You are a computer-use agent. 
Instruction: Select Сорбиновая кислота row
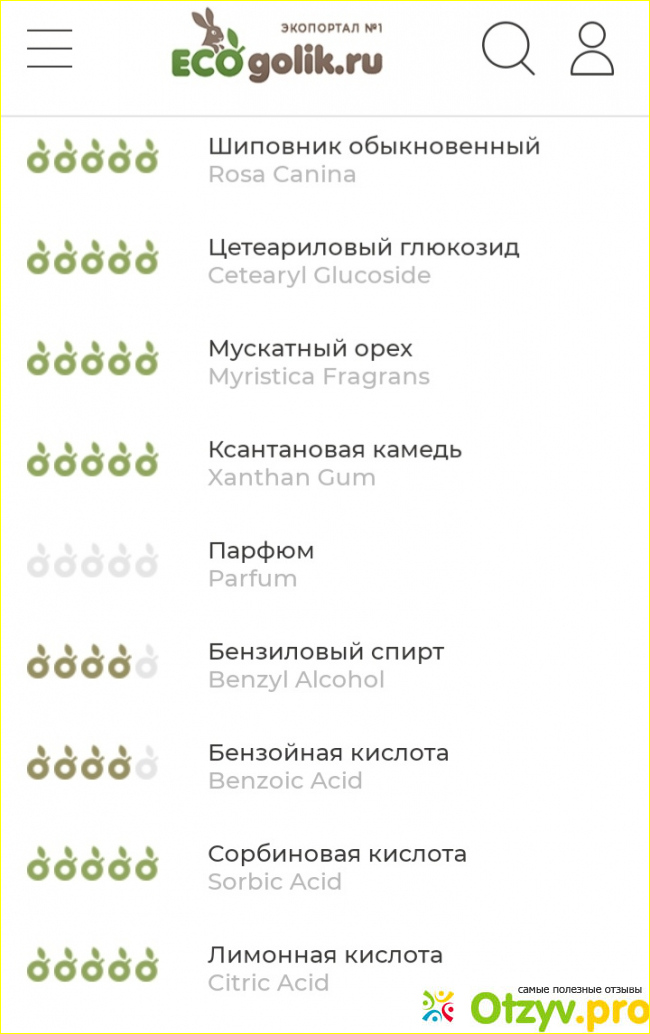[337, 855]
